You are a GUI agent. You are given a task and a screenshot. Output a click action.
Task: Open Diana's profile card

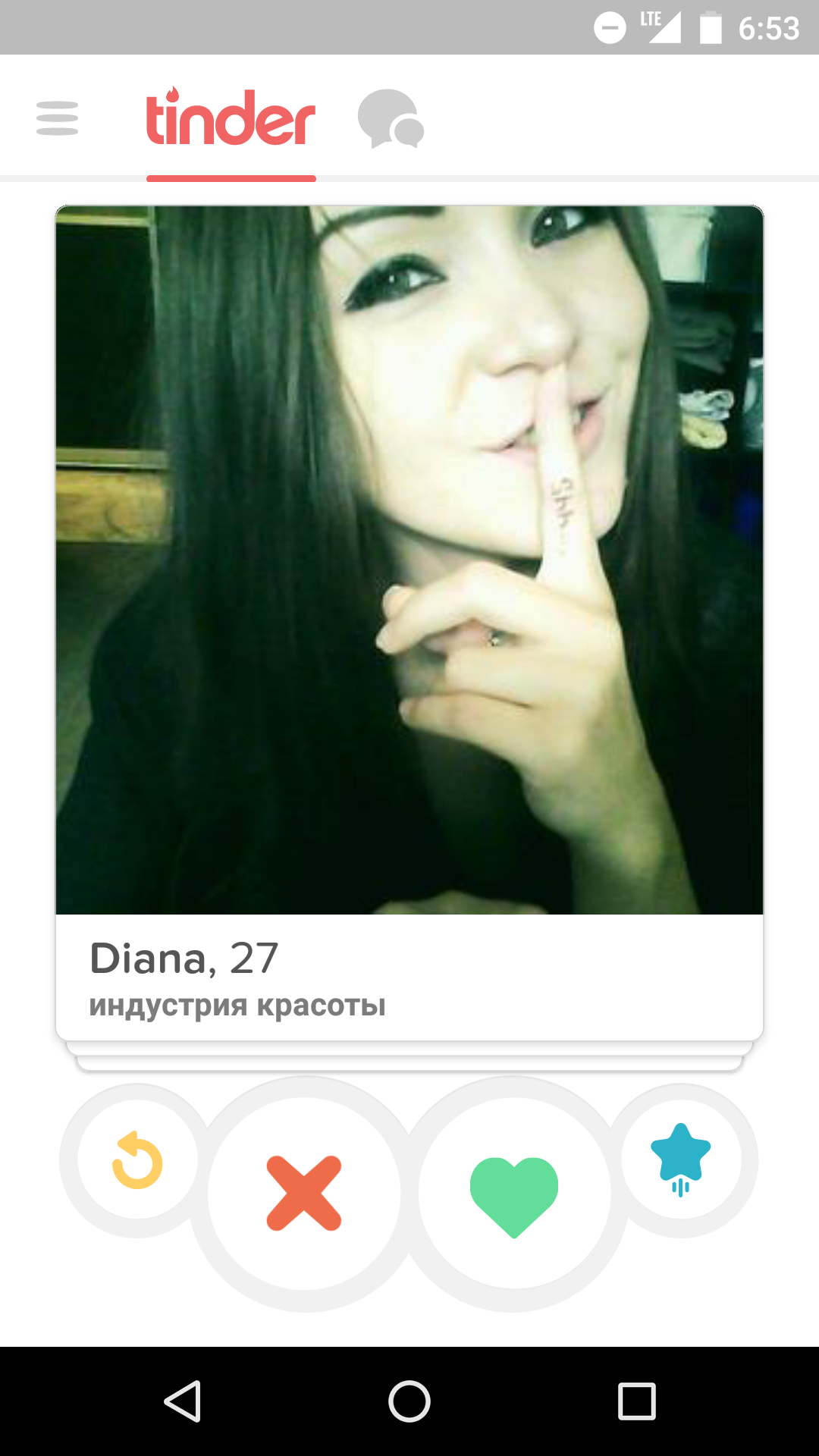click(409, 623)
